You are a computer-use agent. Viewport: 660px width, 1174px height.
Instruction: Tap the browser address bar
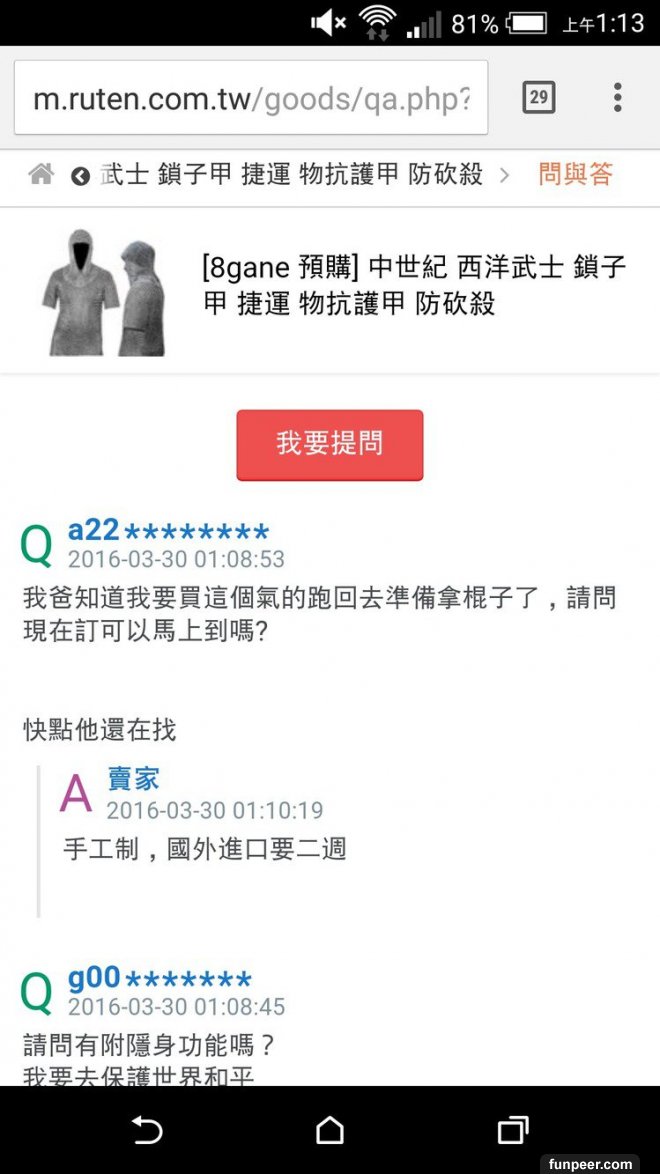click(250, 98)
